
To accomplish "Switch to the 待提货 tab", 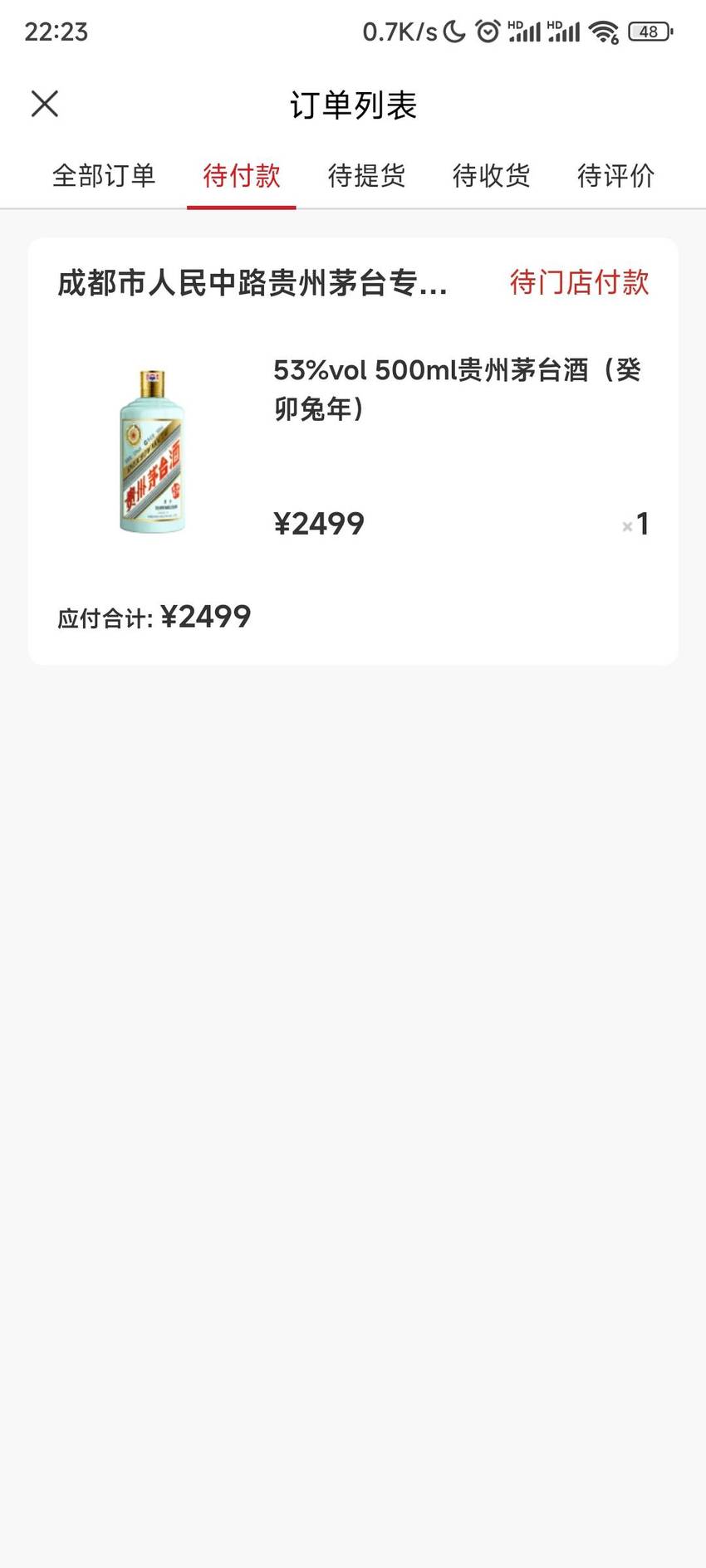I will [x=366, y=176].
